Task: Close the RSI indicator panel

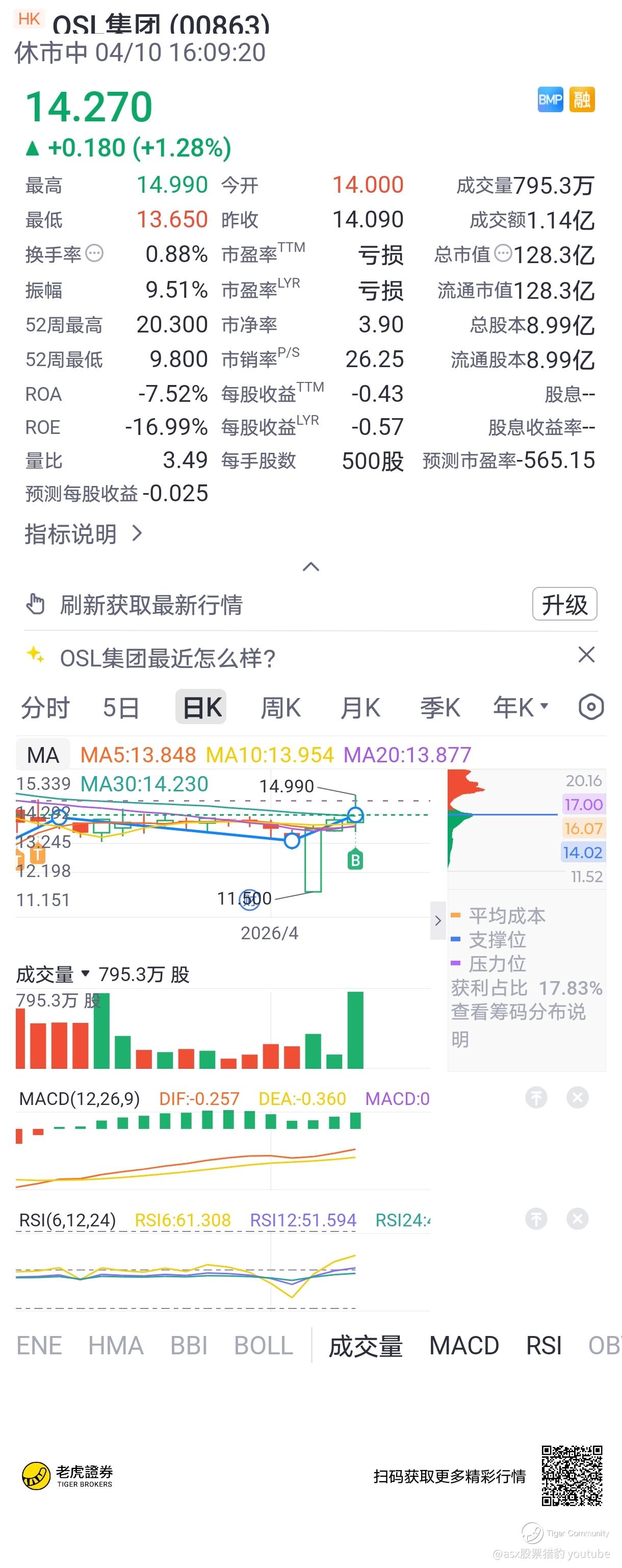Action: pos(577,1219)
